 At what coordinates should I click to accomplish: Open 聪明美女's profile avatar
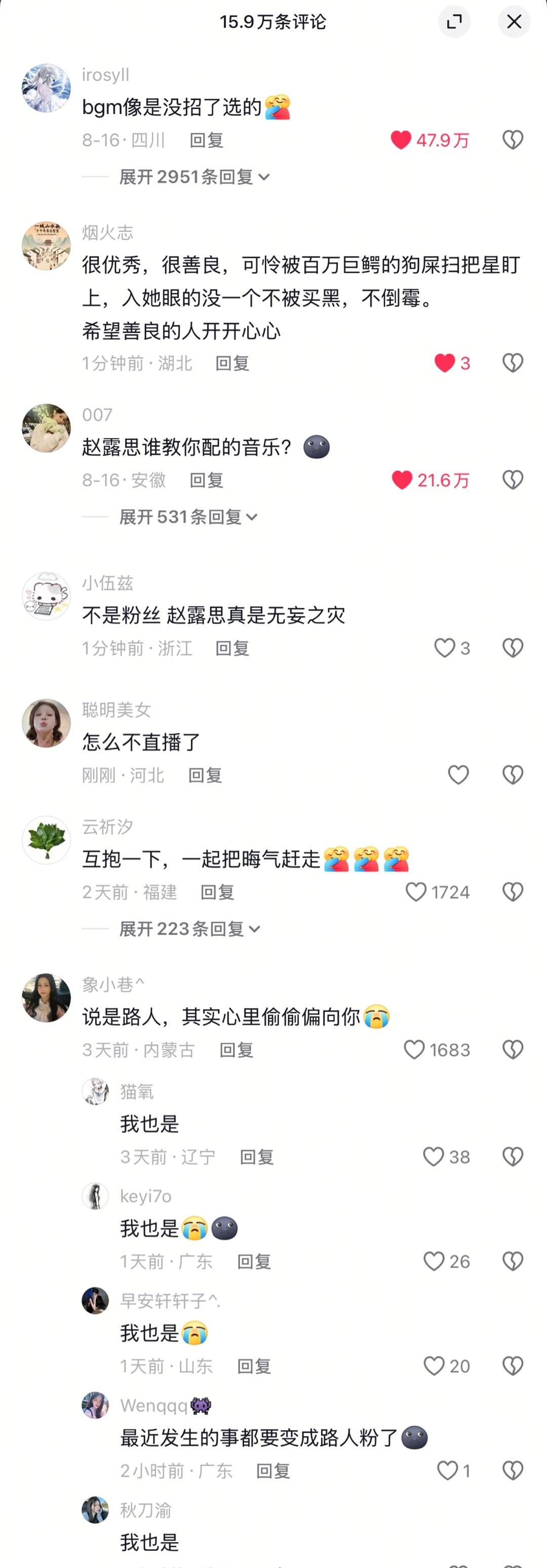[46, 723]
